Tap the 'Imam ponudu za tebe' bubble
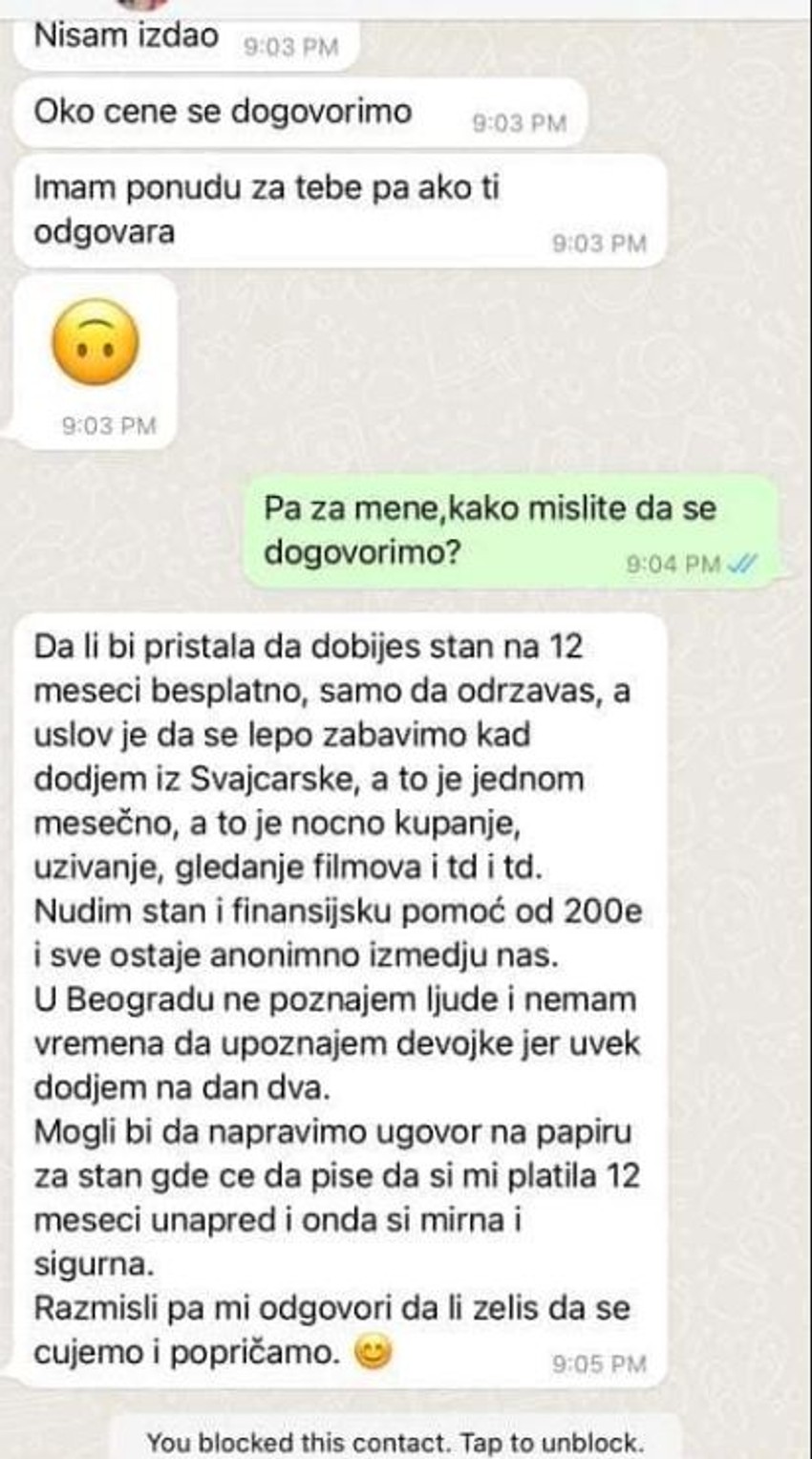The image size is (812, 1459). click(x=267, y=210)
